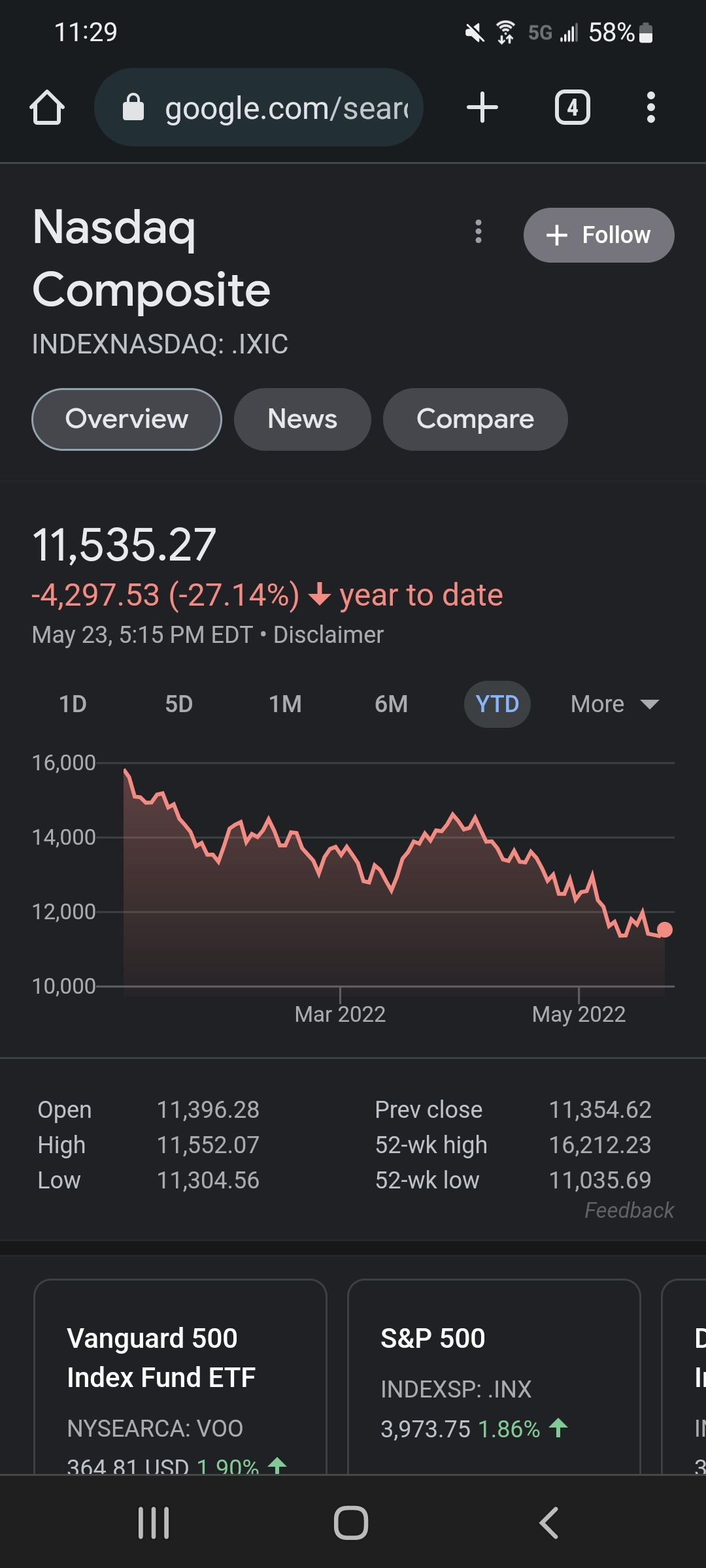The width and height of the screenshot is (706, 1568).
Task: Show the 1M chart range
Action: tap(286, 704)
